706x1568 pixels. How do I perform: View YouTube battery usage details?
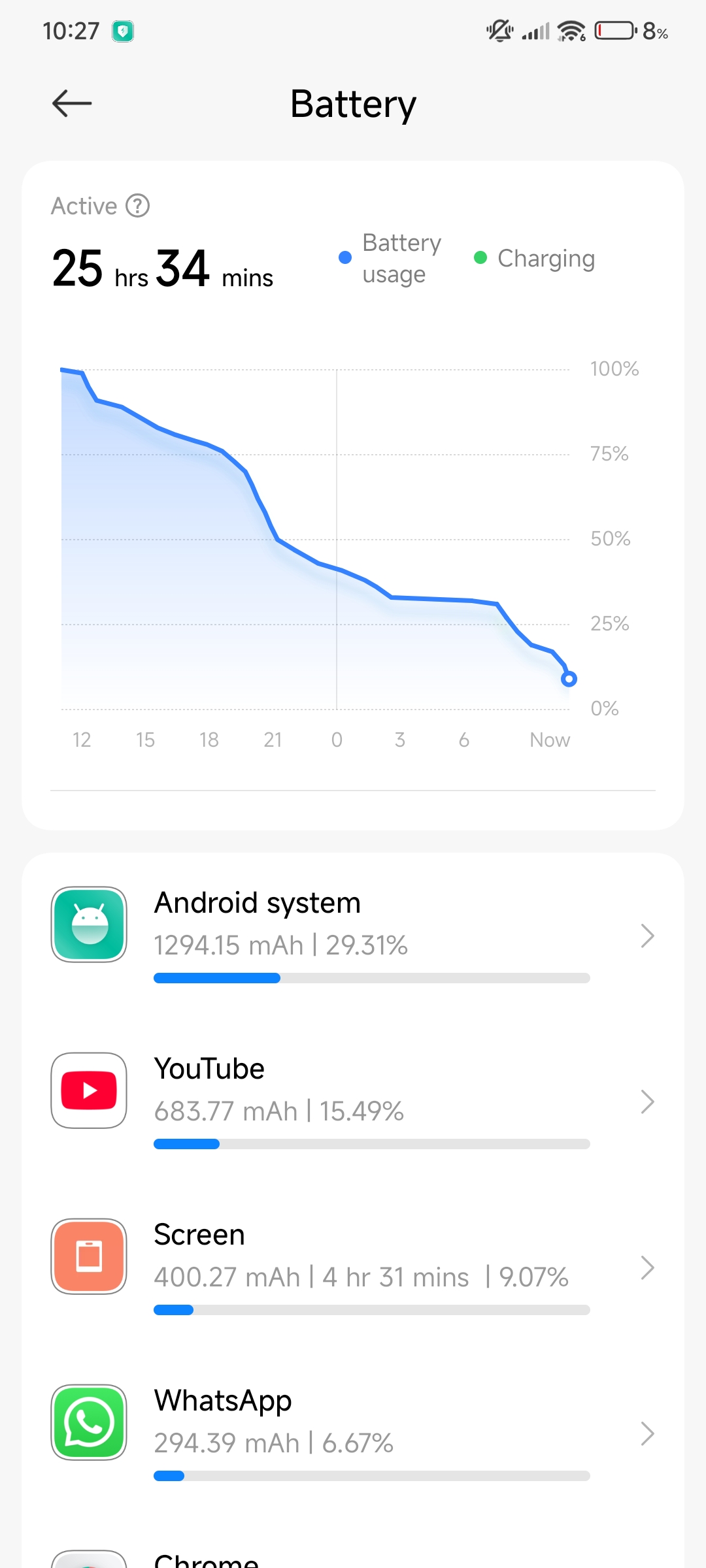[x=353, y=1101]
